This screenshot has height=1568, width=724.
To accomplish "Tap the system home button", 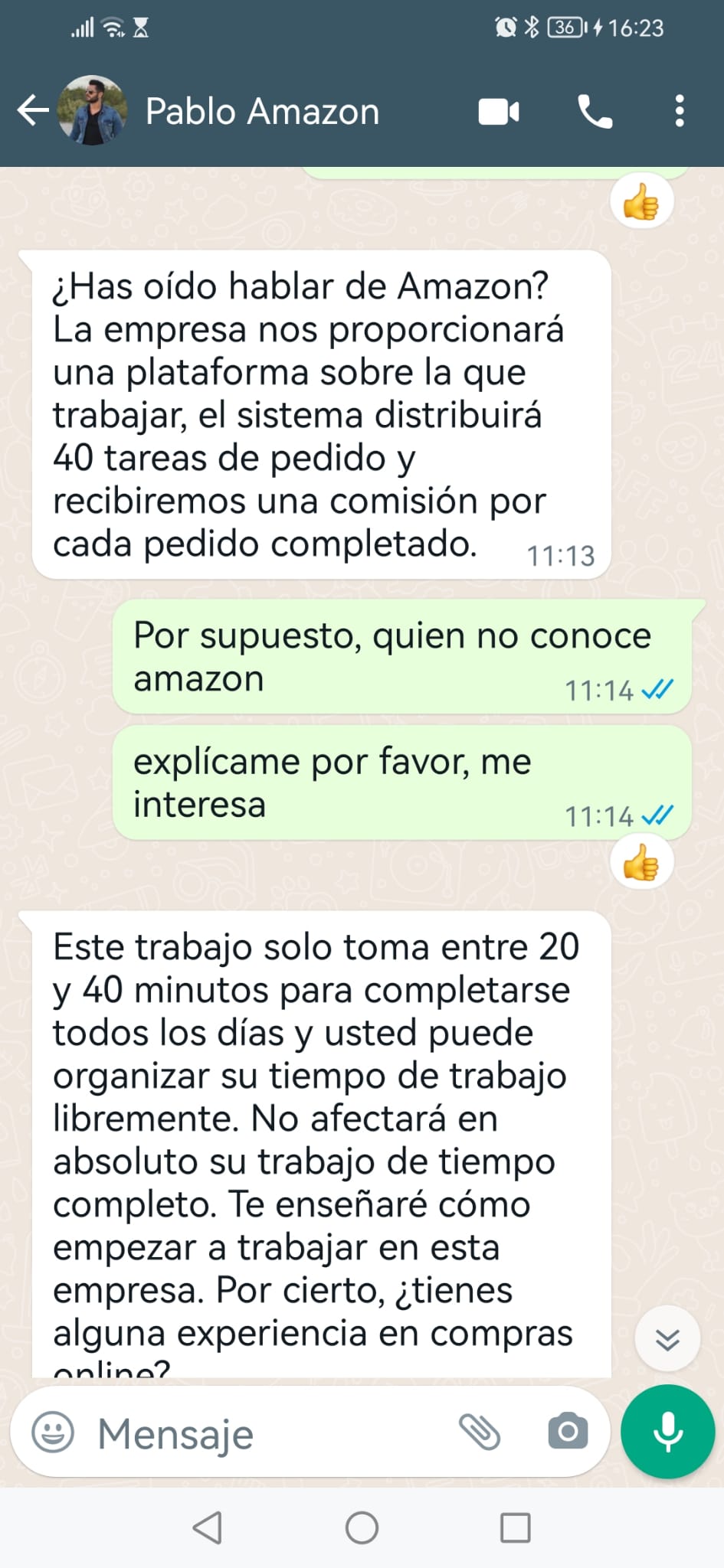I will [362, 1527].
